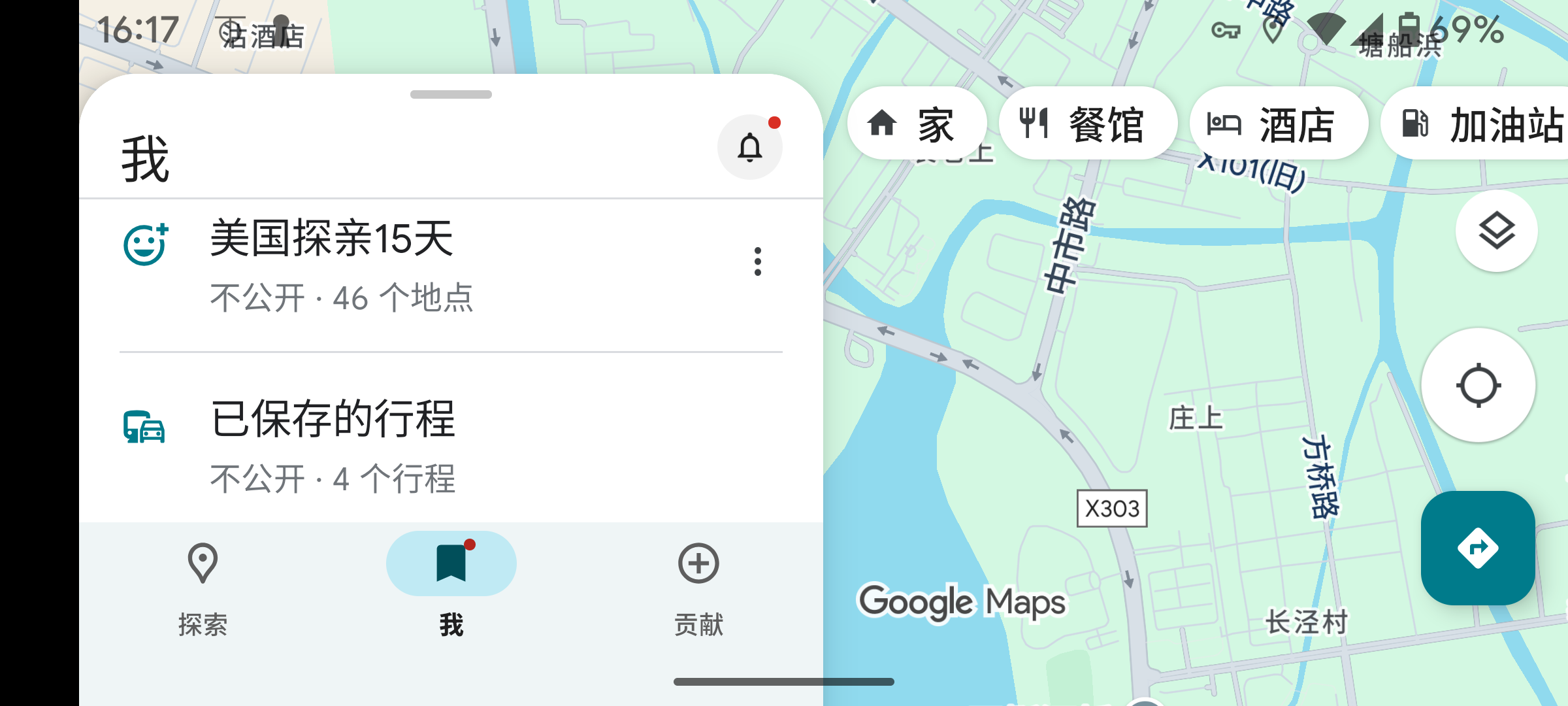Switch to the 探索 tab

[x=203, y=588]
